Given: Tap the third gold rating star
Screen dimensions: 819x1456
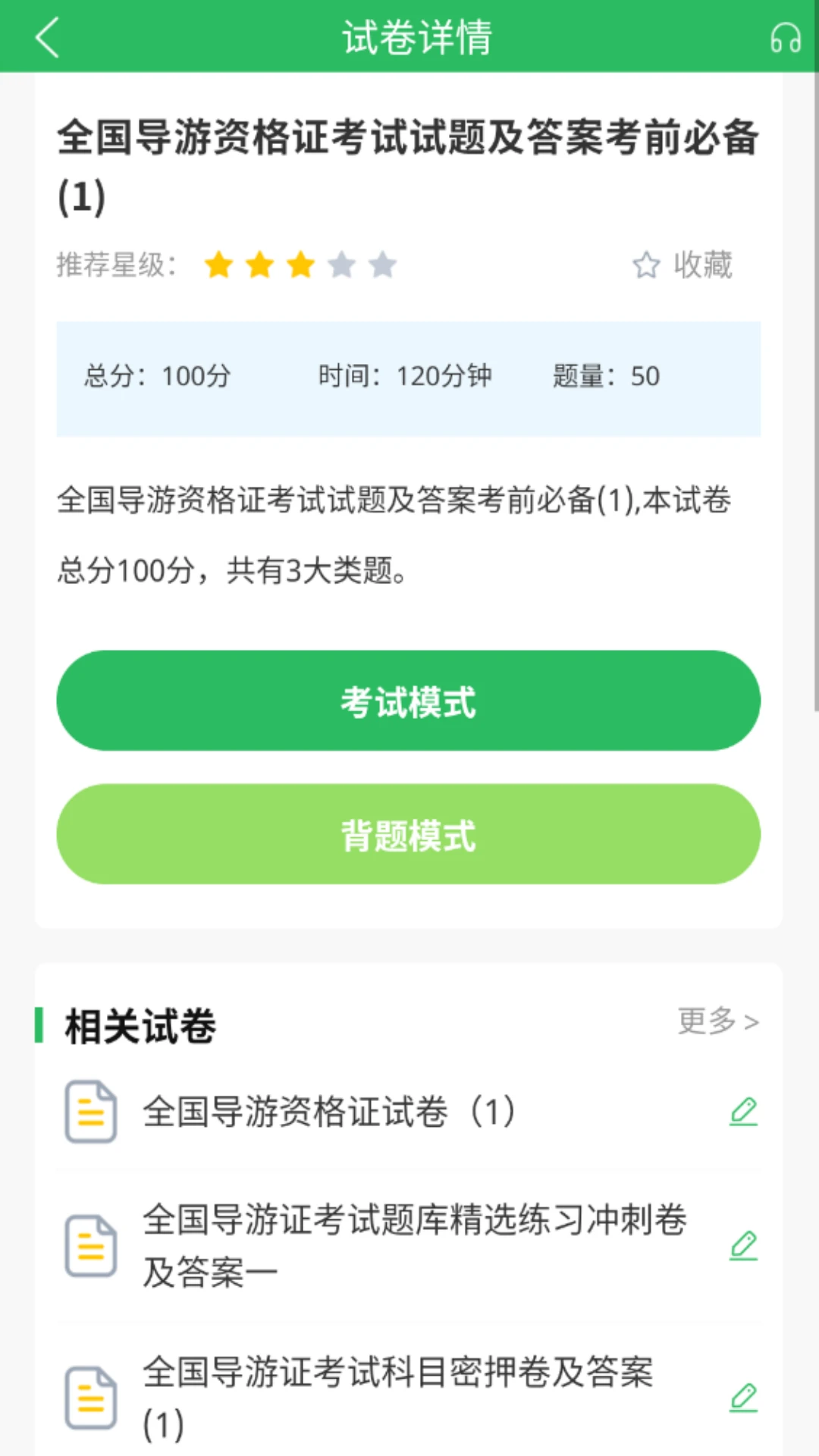Looking at the screenshot, I should click(x=300, y=265).
